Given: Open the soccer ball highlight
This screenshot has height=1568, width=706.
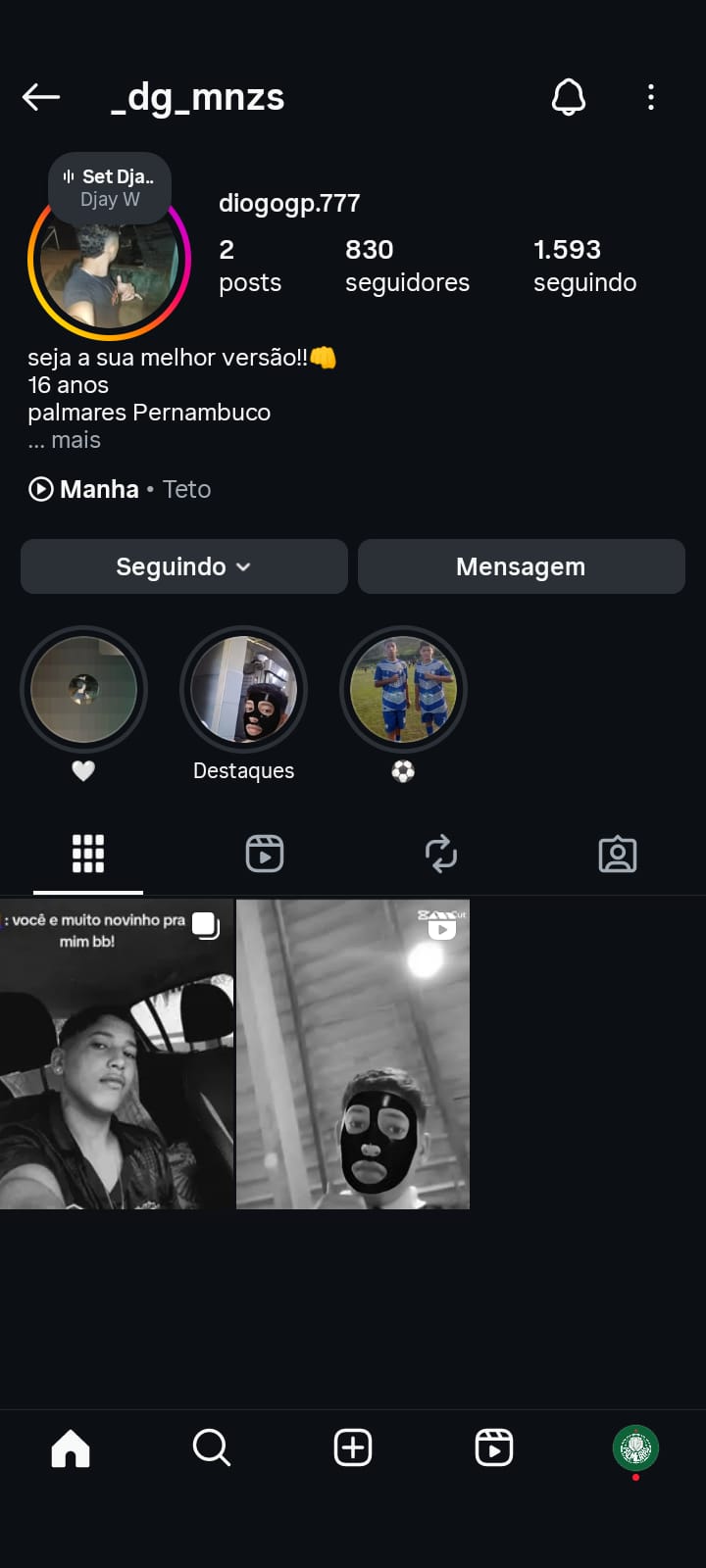Looking at the screenshot, I should 403,690.
